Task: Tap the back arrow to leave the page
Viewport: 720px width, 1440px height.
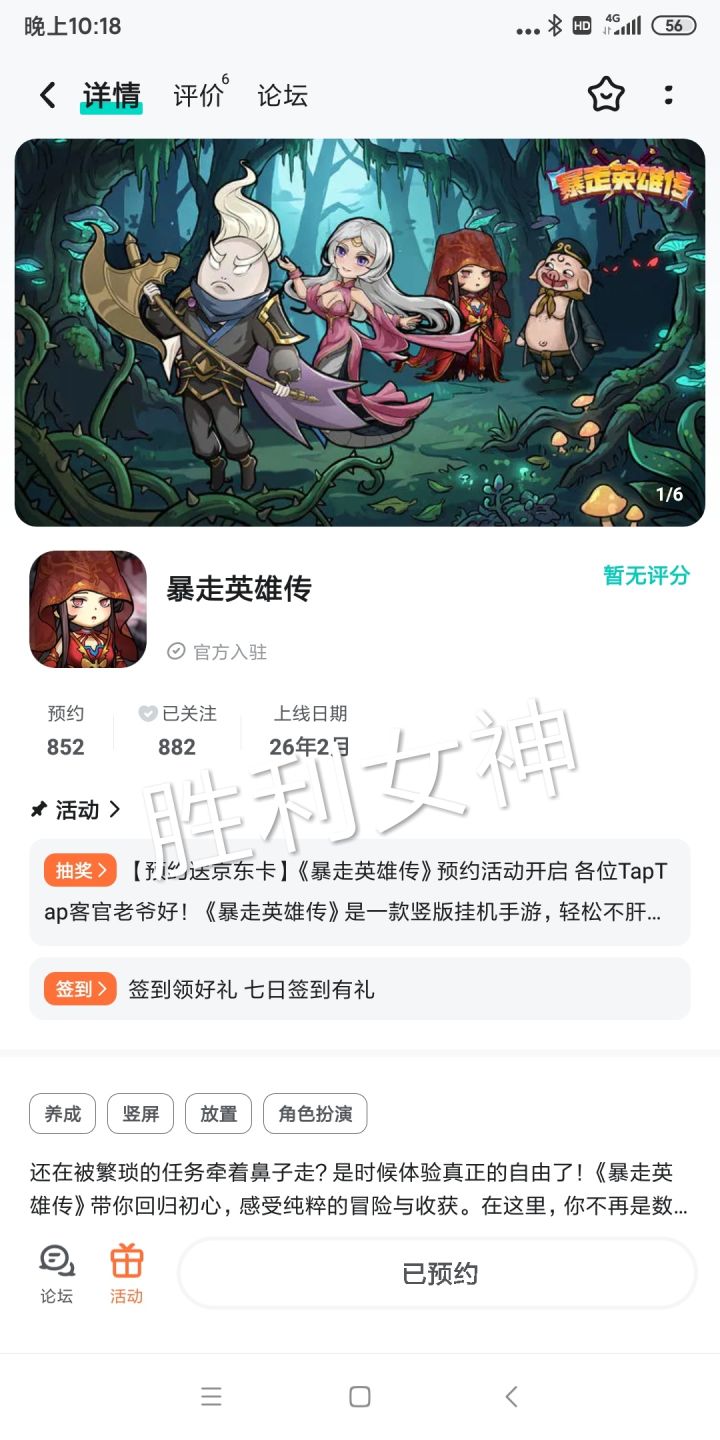Action: [x=45, y=94]
